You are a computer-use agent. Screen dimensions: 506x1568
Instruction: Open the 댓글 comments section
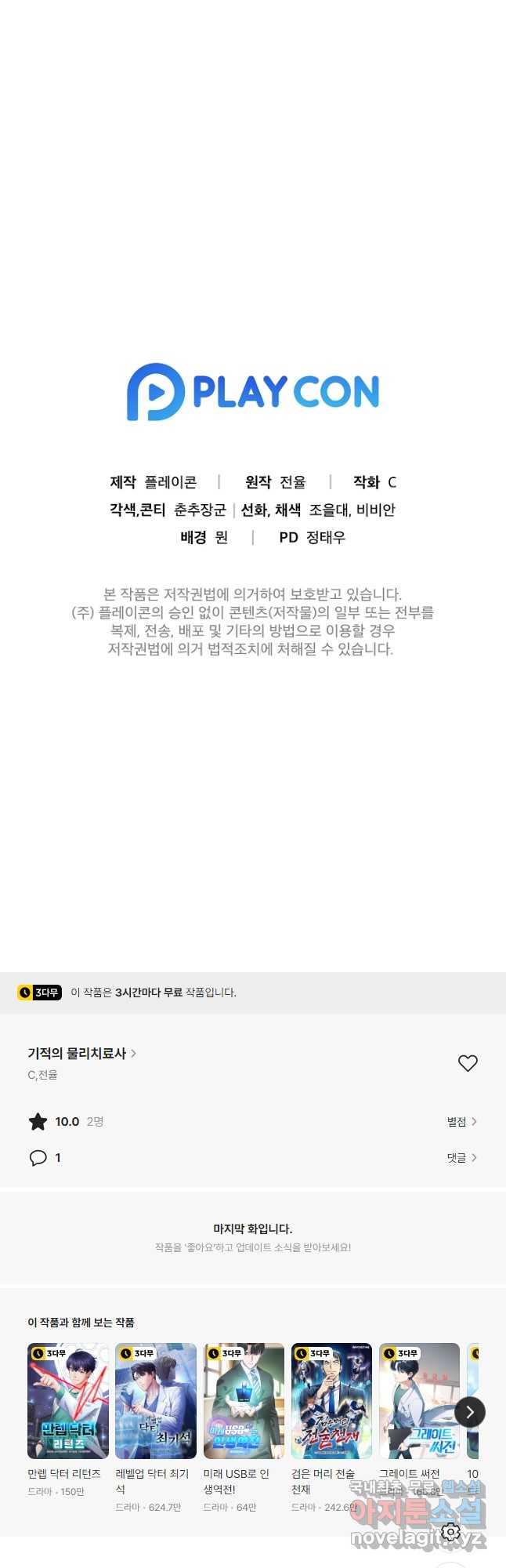click(x=461, y=1158)
